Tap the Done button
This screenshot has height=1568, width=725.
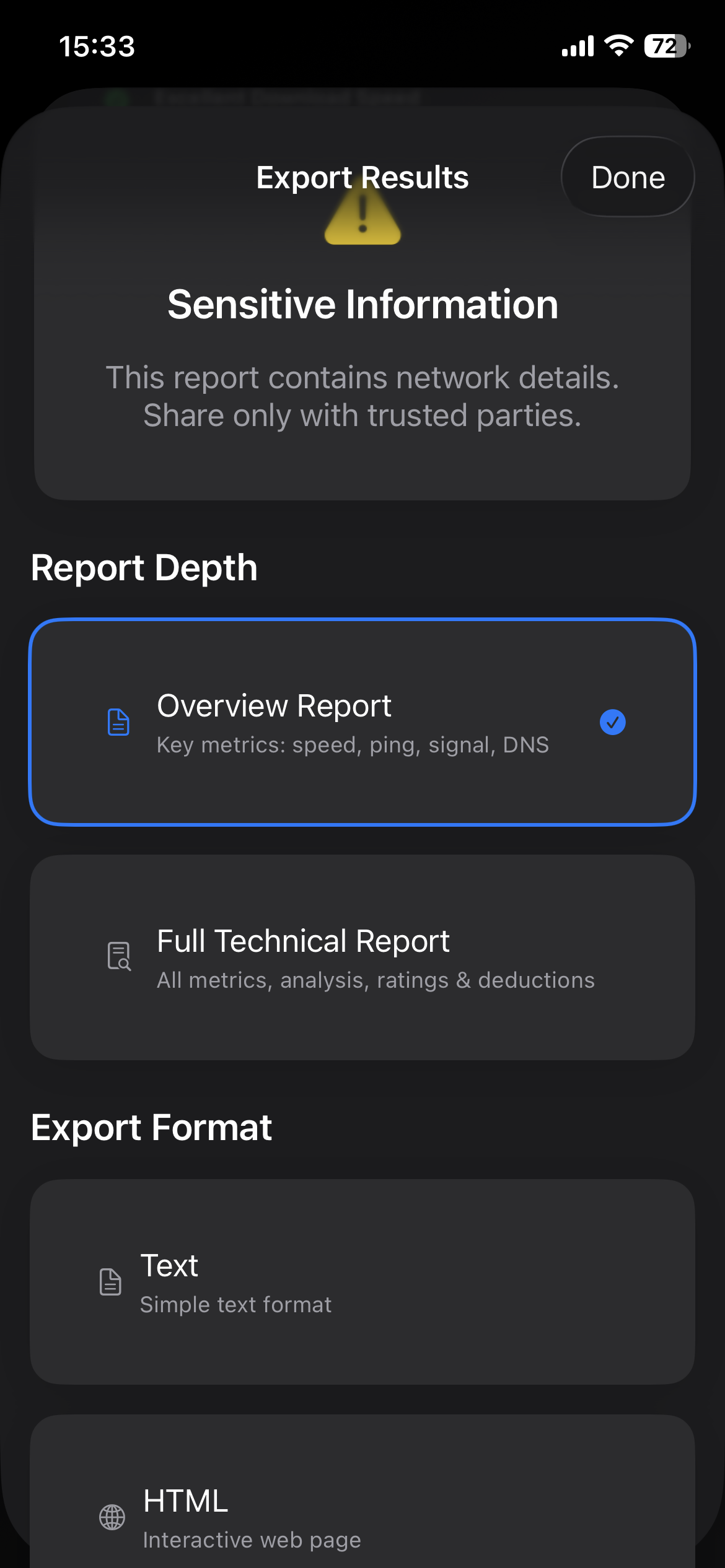pos(627,177)
